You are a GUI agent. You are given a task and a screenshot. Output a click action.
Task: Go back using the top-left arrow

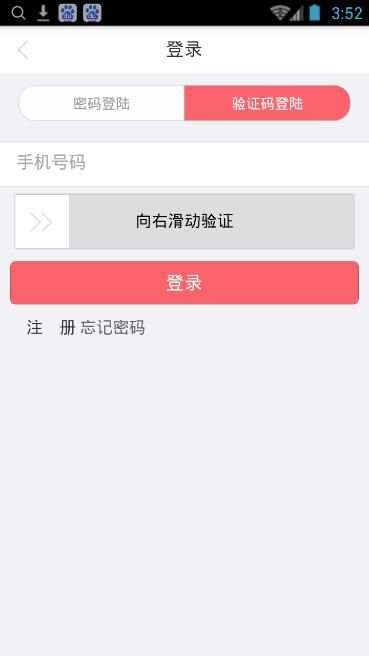point(23,50)
